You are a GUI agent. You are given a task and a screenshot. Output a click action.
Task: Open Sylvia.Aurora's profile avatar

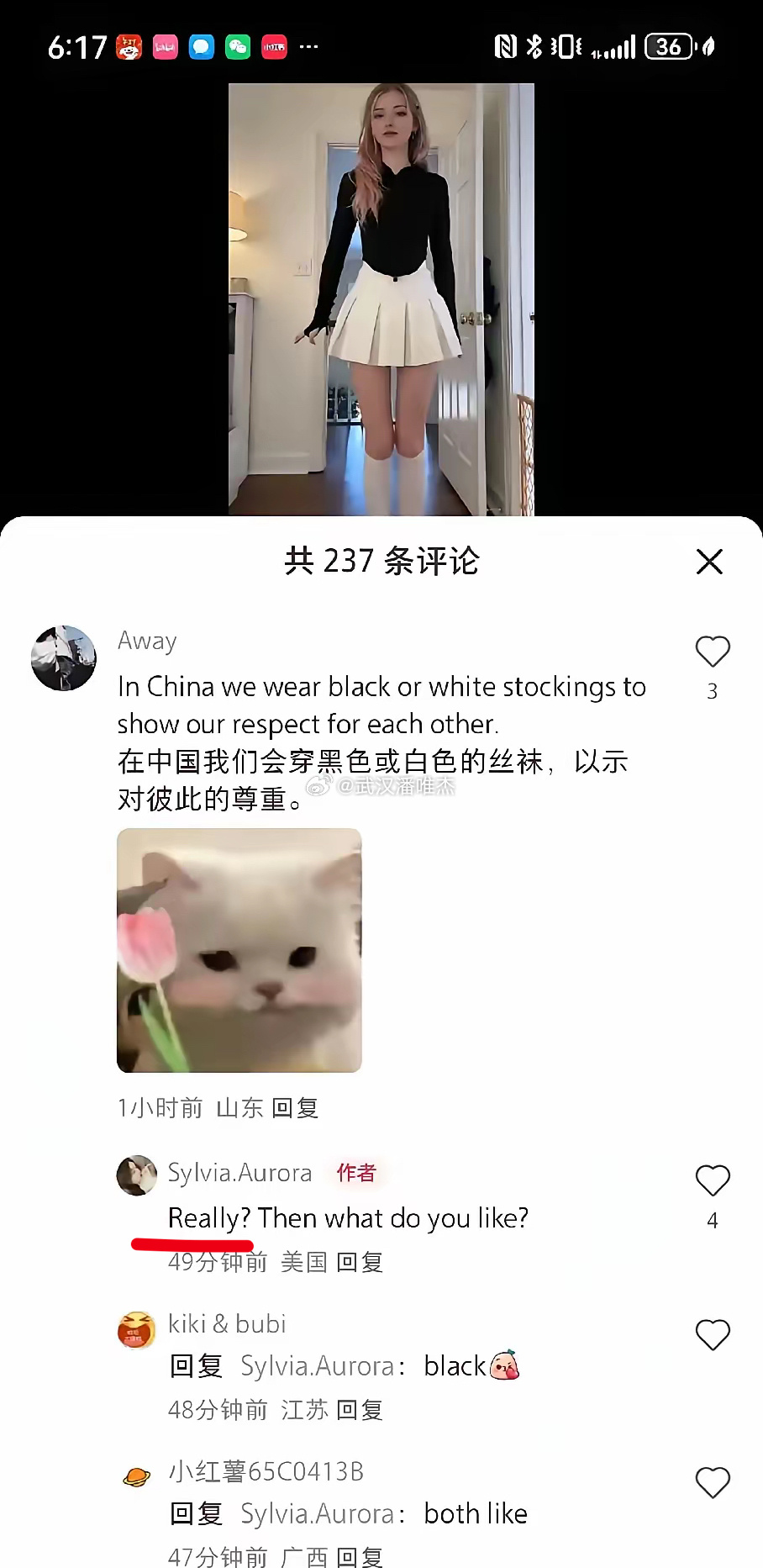click(136, 1175)
